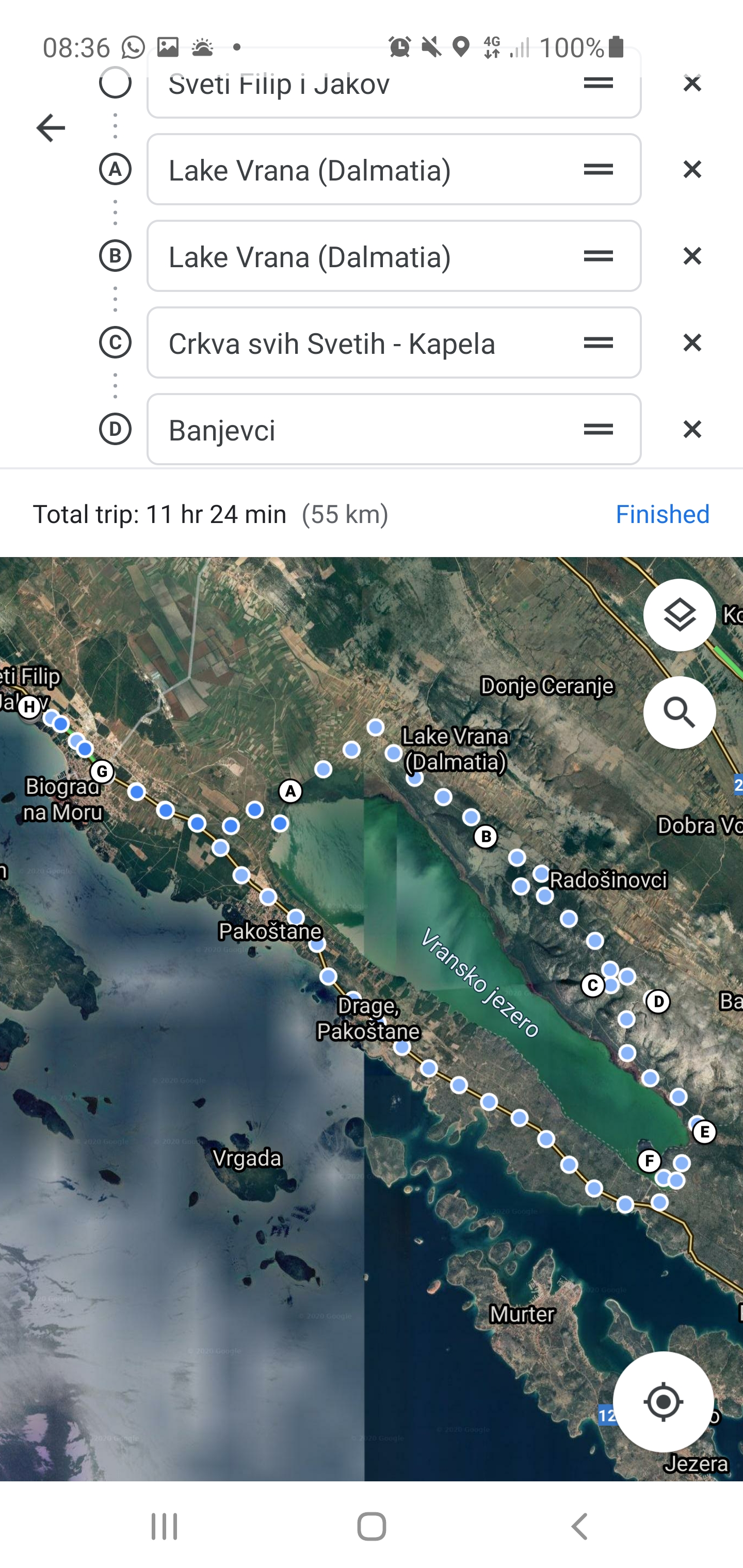743x1568 pixels.
Task: Center map on my current location
Action: click(x=663, y=1402)
